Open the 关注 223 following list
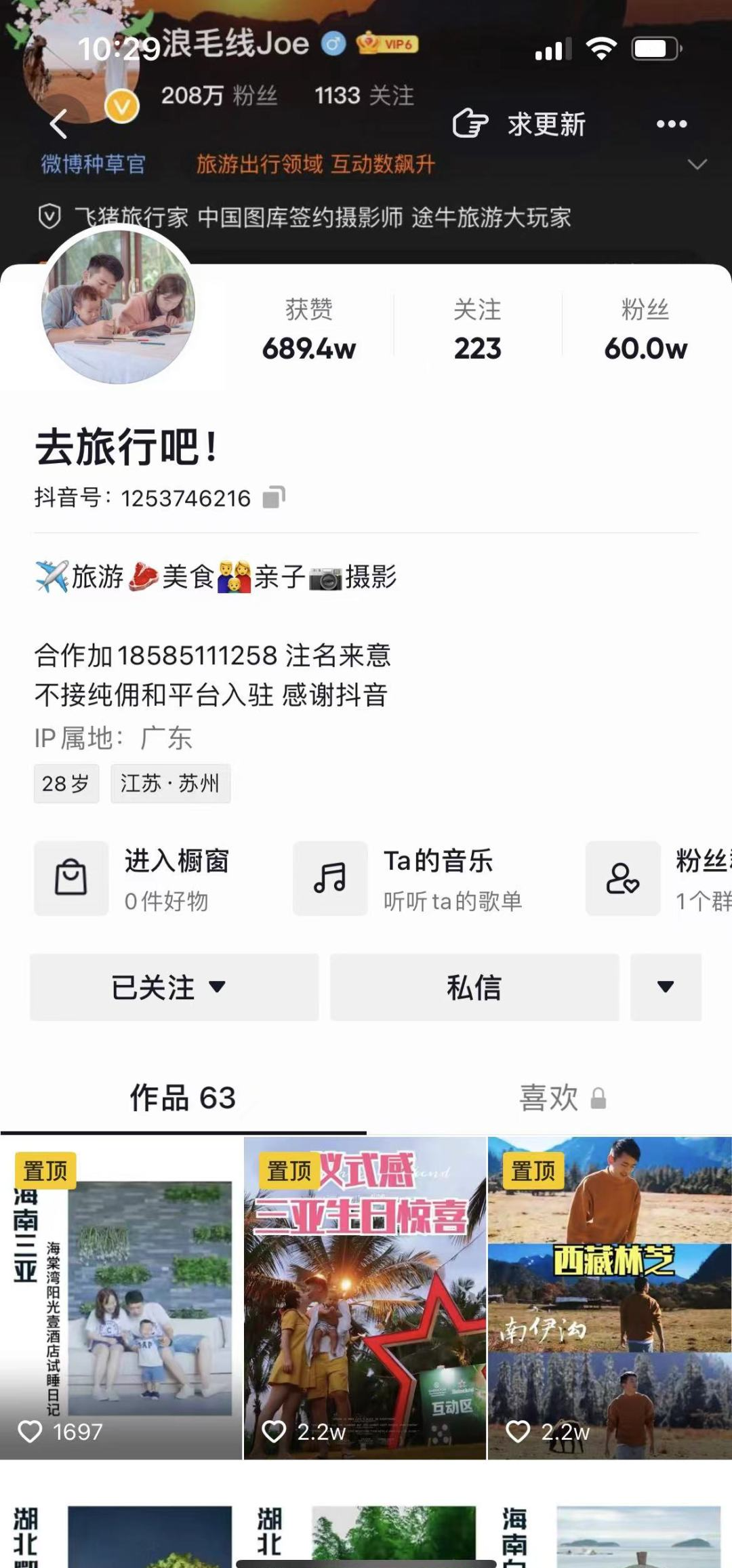This screenshot has height=1568, width=732. [x=477, y=330]
